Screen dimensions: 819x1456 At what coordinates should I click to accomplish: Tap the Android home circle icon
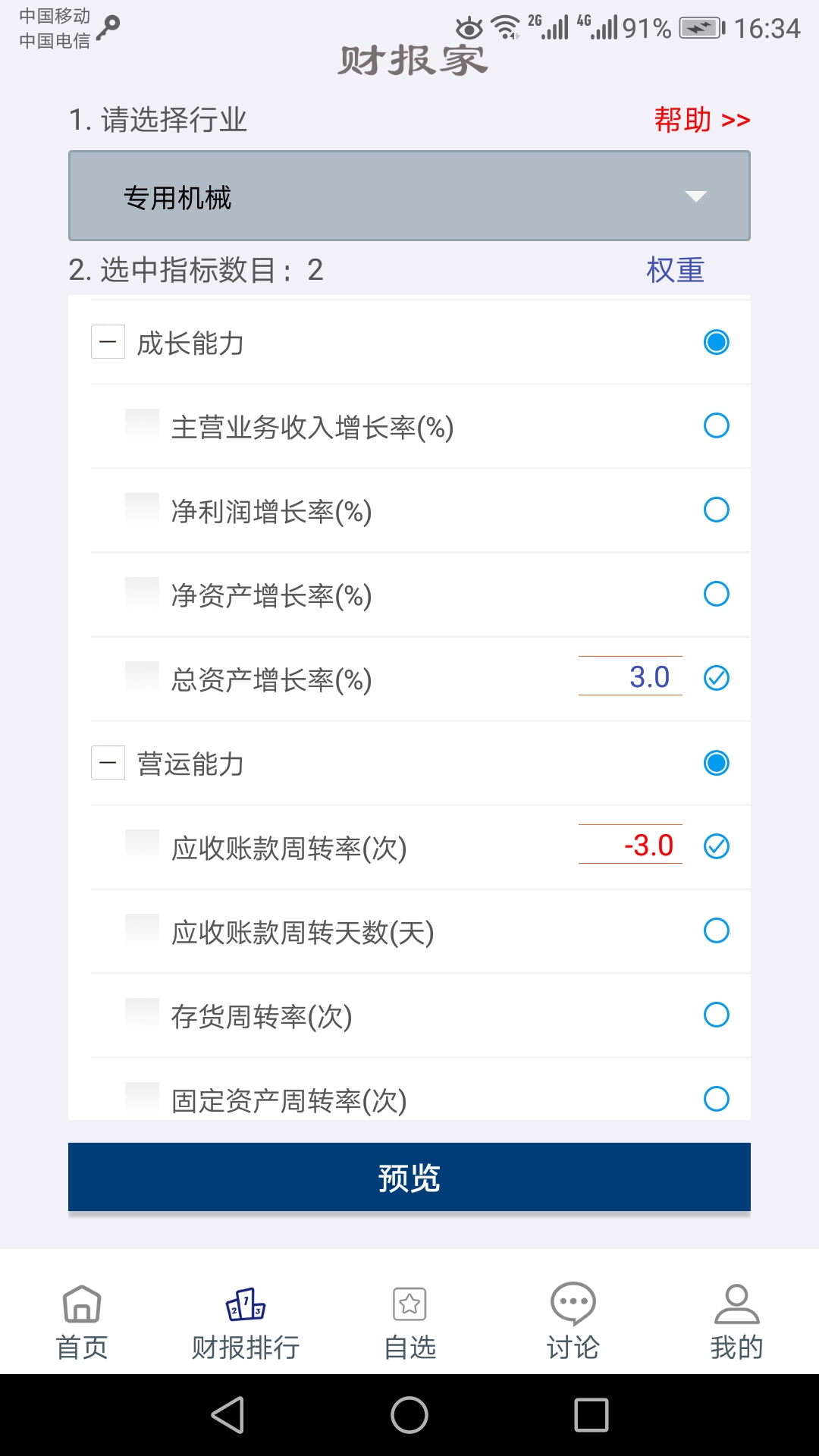pyautogui.click(x=409, y=1413)
